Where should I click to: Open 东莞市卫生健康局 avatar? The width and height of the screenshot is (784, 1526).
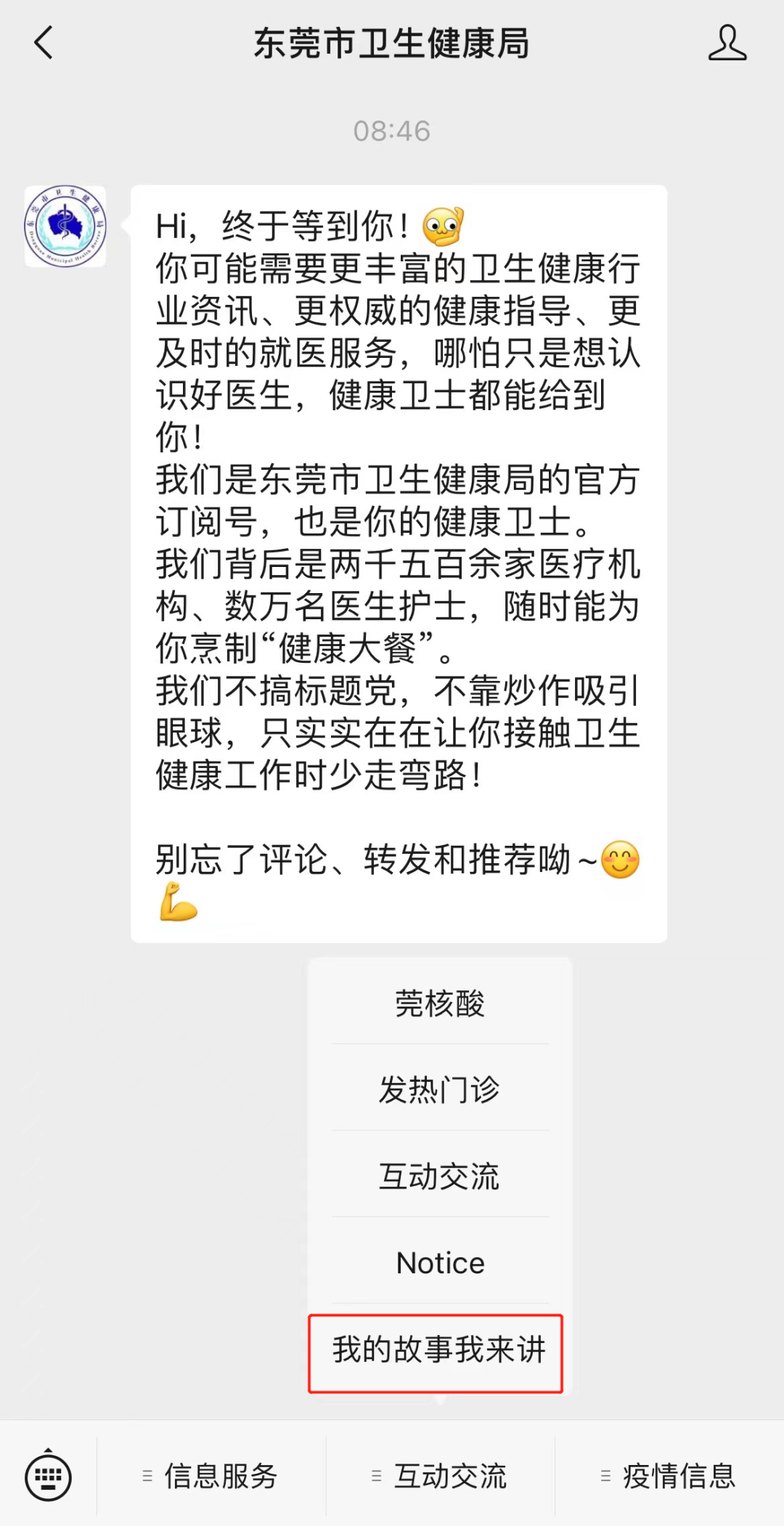(65, 227)
